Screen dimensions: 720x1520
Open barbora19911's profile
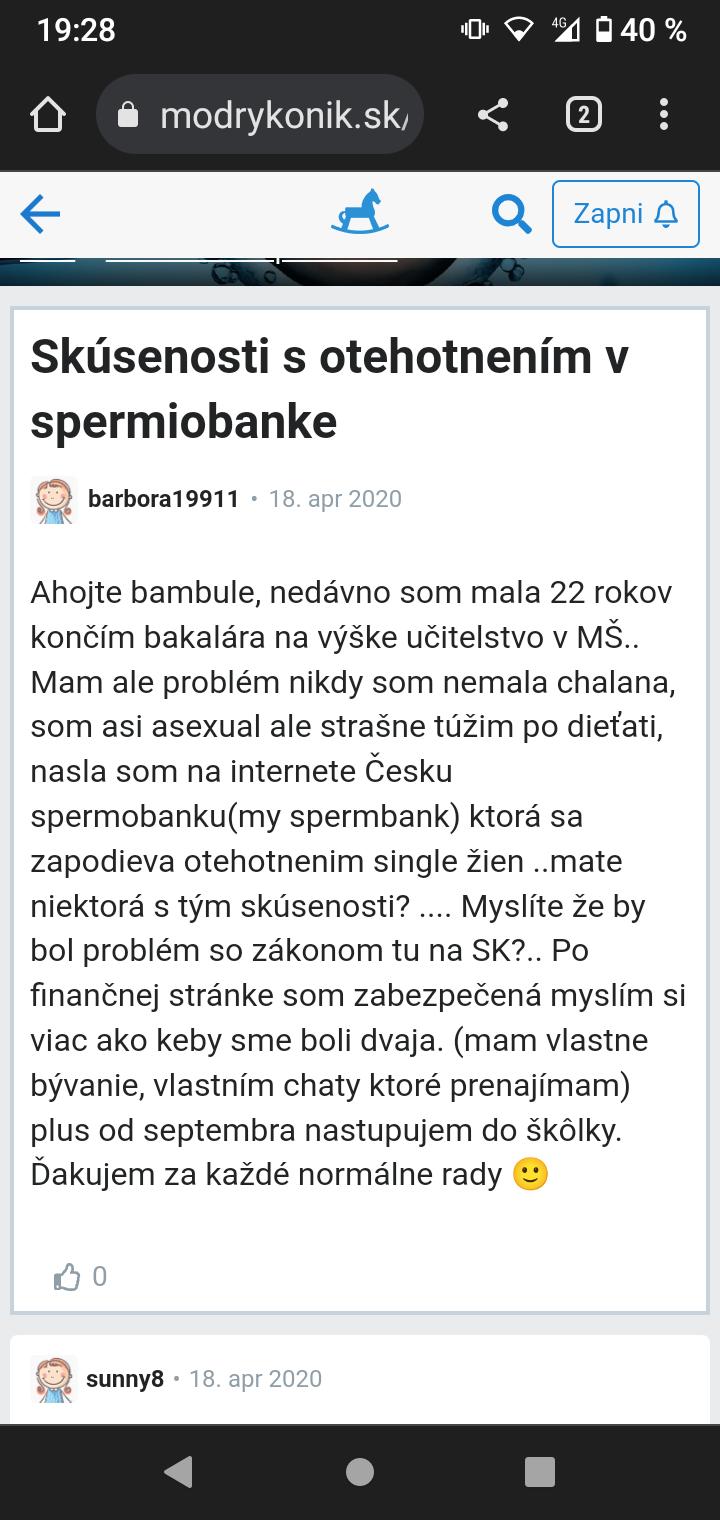[x=163, y=499]
